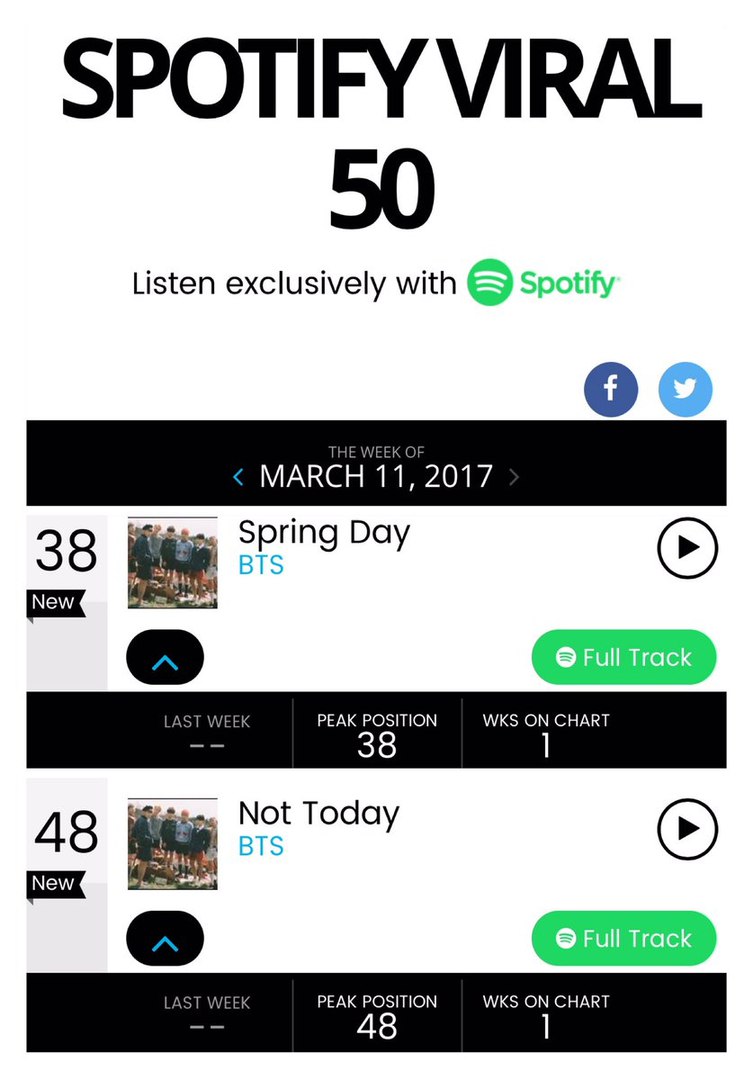Collapse Not Today chart details
This screenshot has width=753, height=1080.
click(x=165, y=942)
